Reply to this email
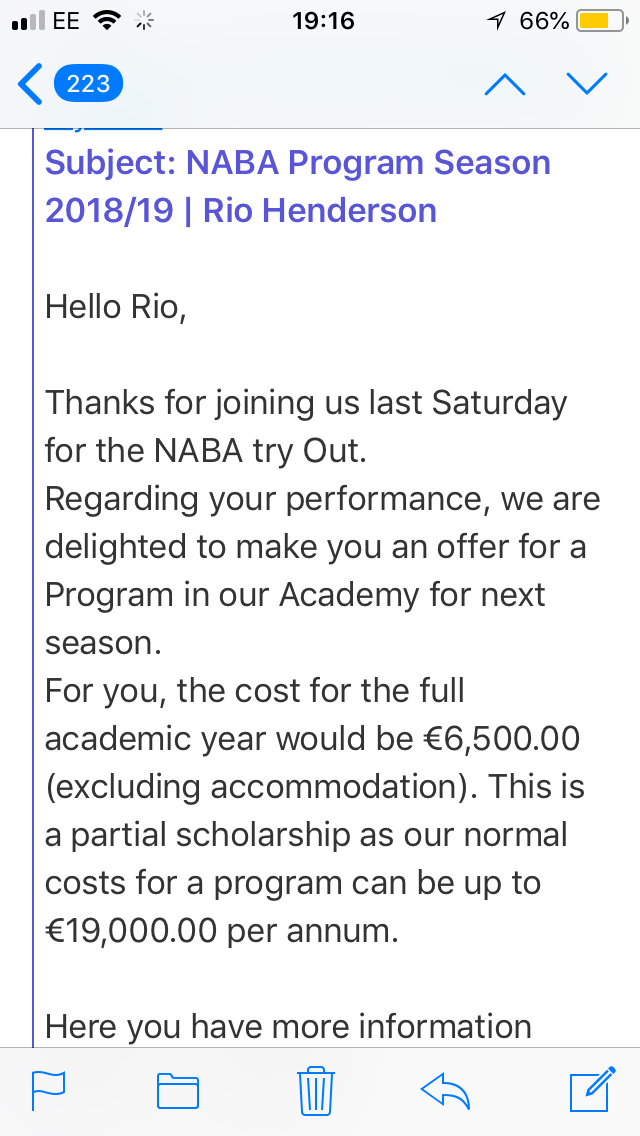The width and height of the screenshot is (640, 1136). [446, 1091]
